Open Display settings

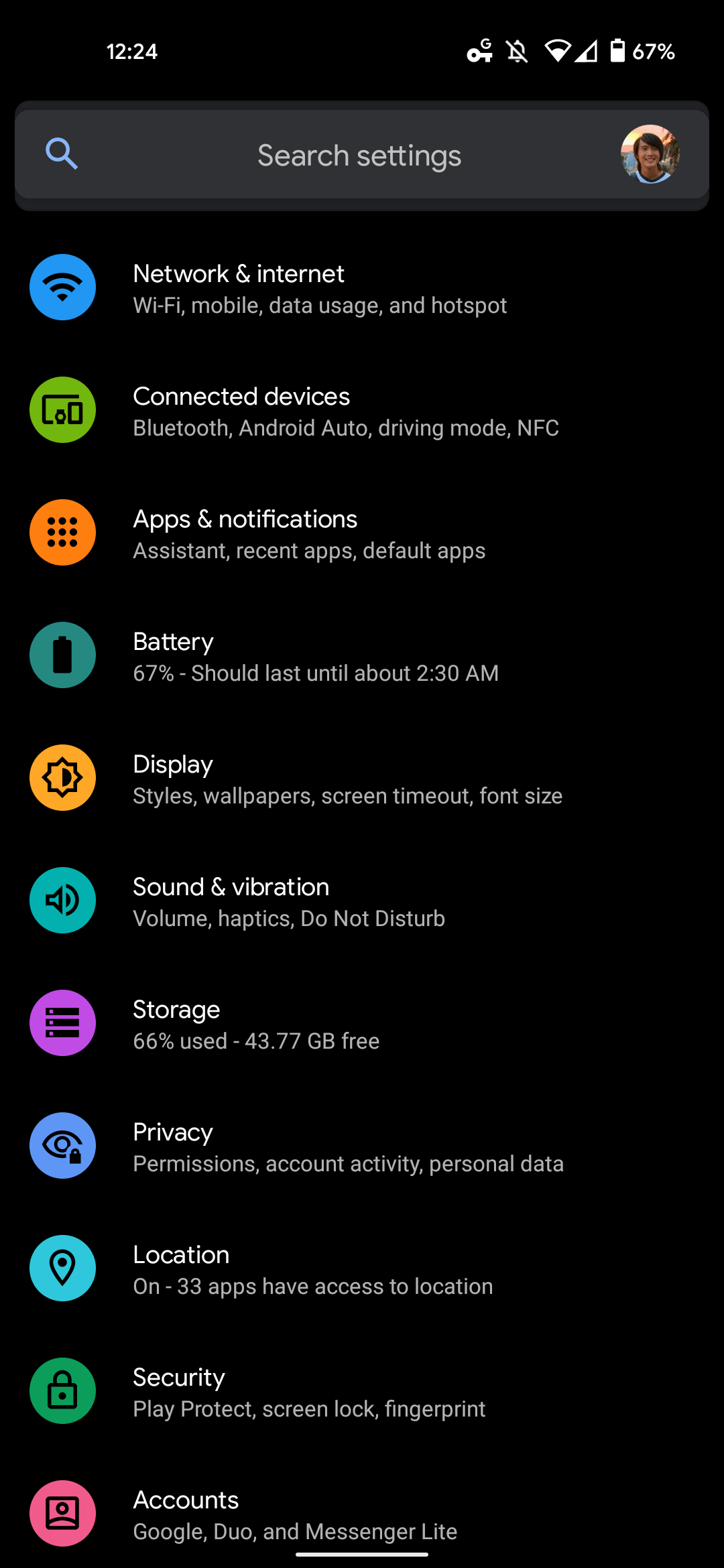tap(362, 778)
